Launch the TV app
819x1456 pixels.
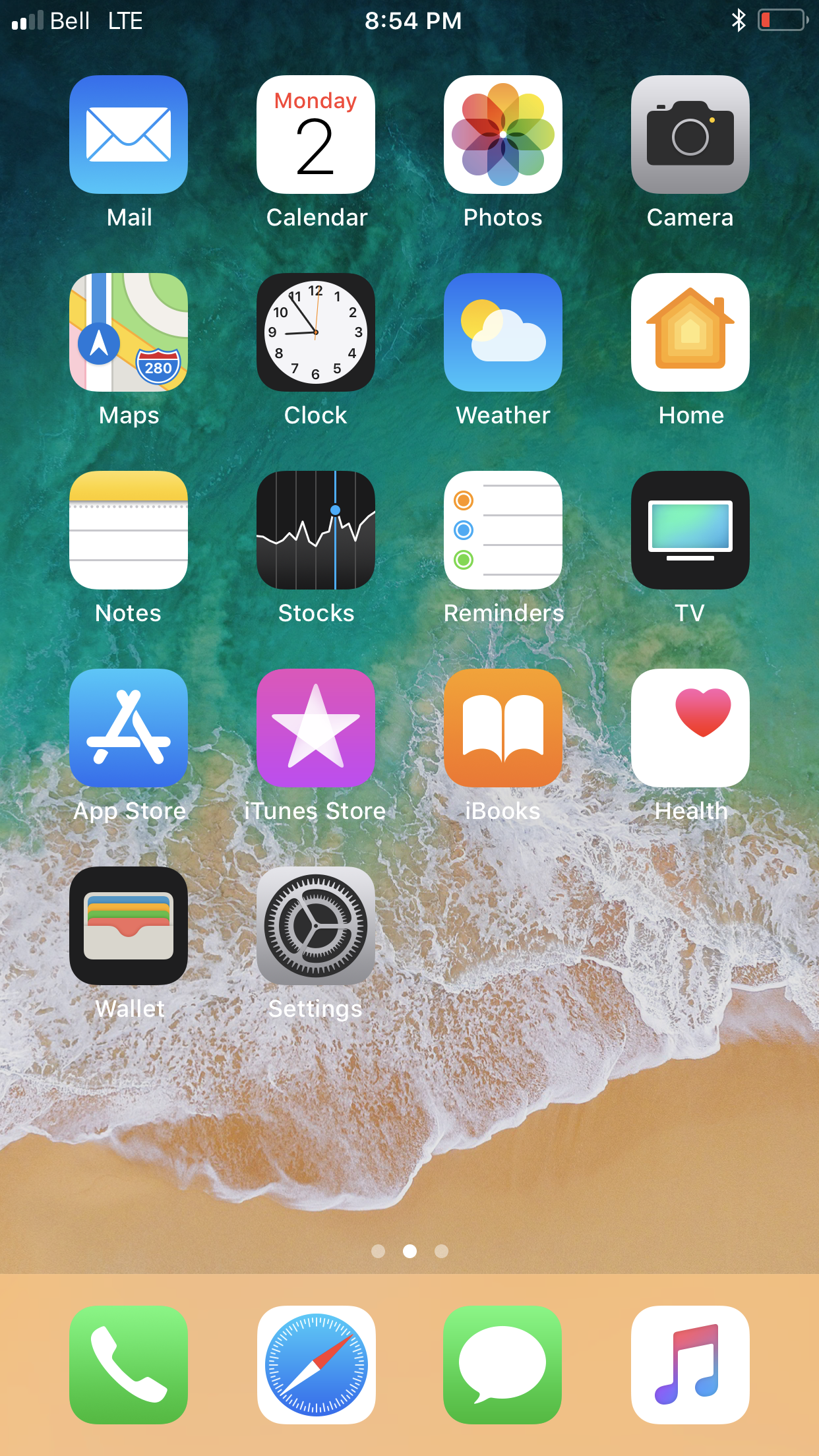click(690, 530)
